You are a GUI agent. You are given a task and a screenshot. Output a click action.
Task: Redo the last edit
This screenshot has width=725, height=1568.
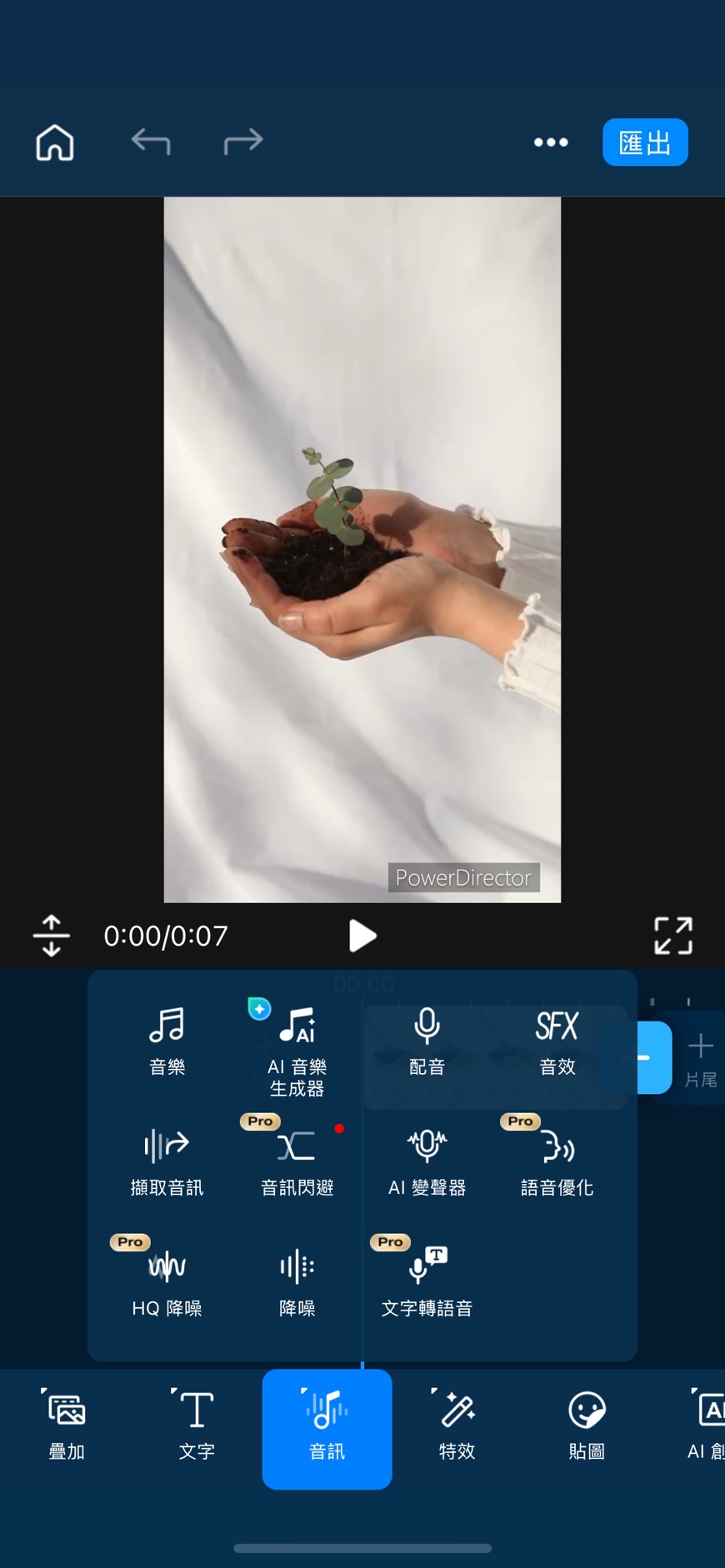[x=243, y=142]
